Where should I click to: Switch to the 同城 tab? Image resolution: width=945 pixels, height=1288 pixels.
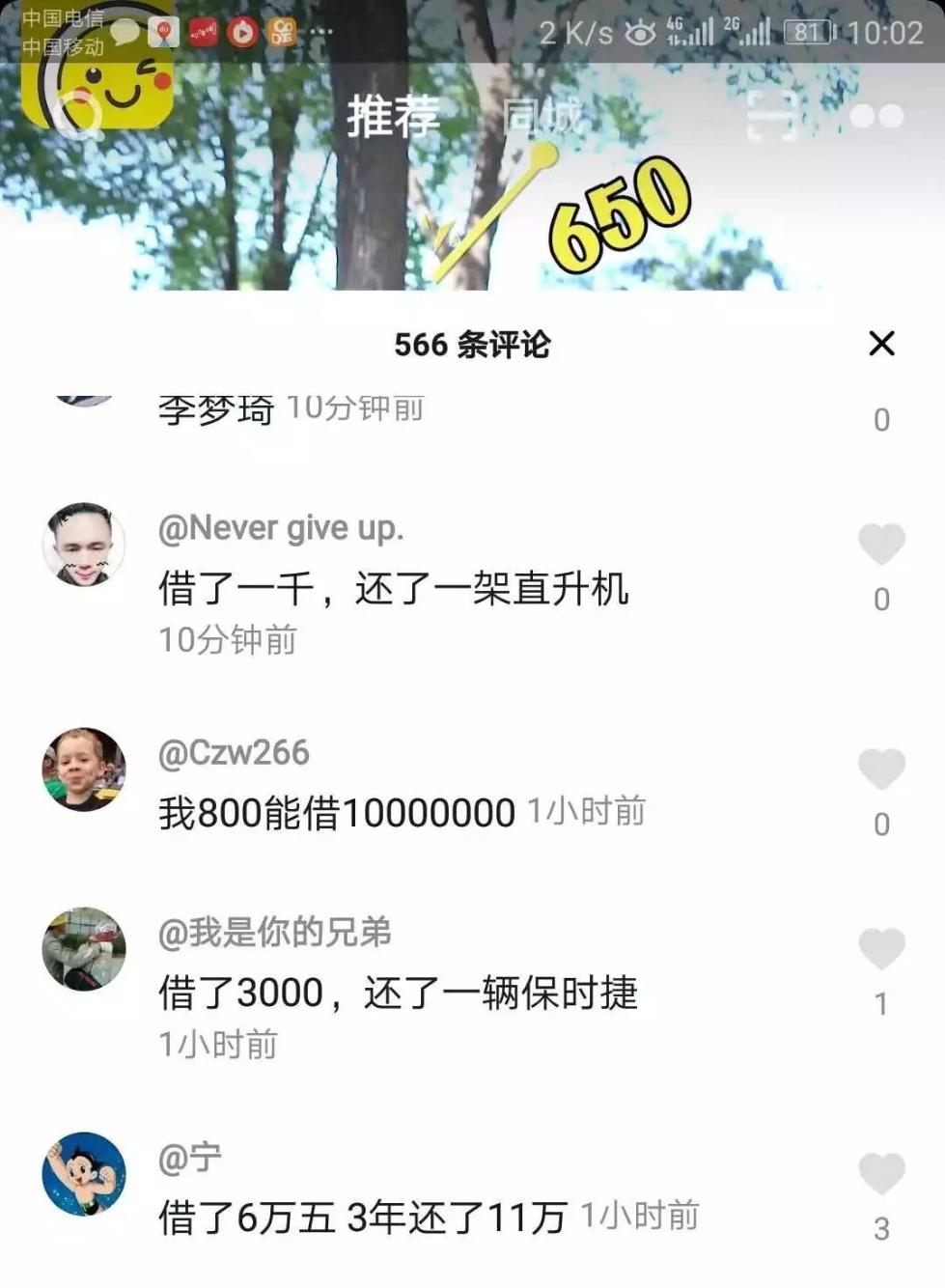(542, 117)
